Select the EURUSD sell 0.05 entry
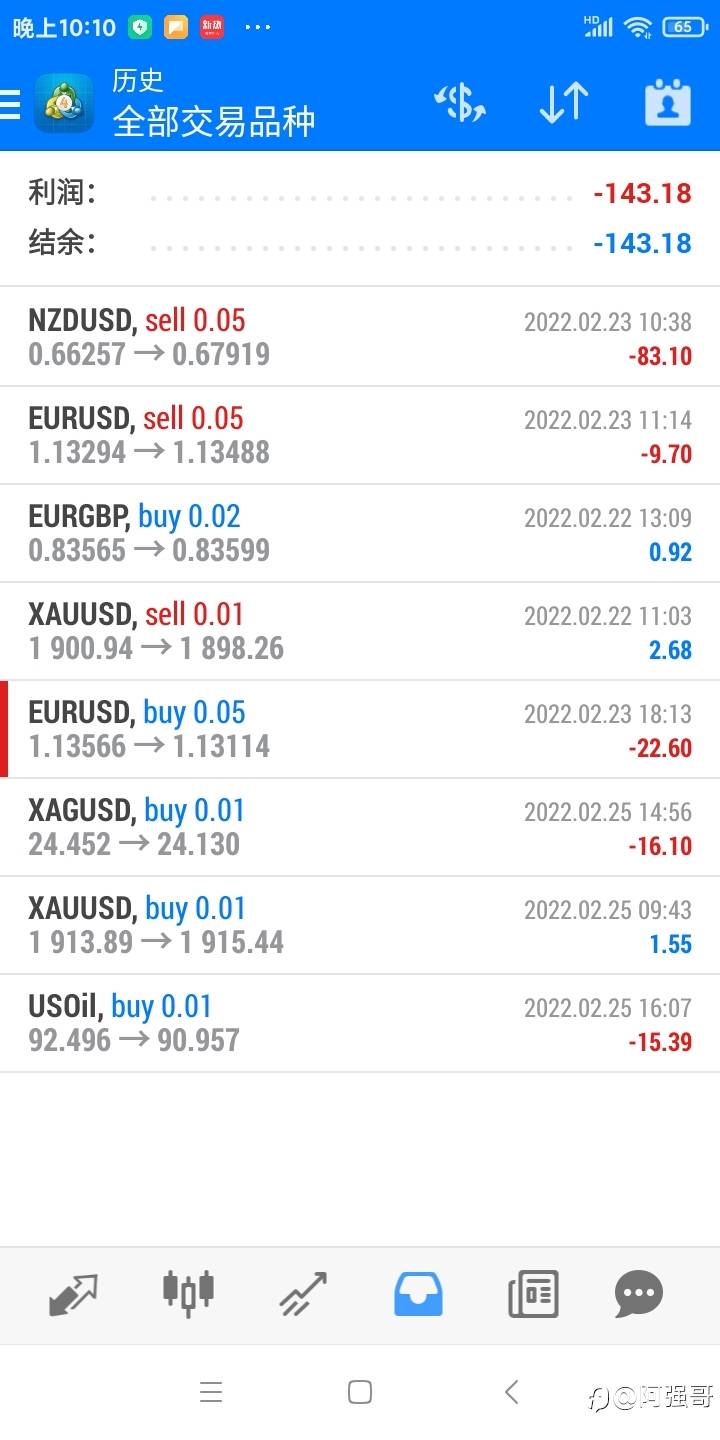Image resolution: width=720 pixels, height=1440 pixels. click(x=360, y=435)
